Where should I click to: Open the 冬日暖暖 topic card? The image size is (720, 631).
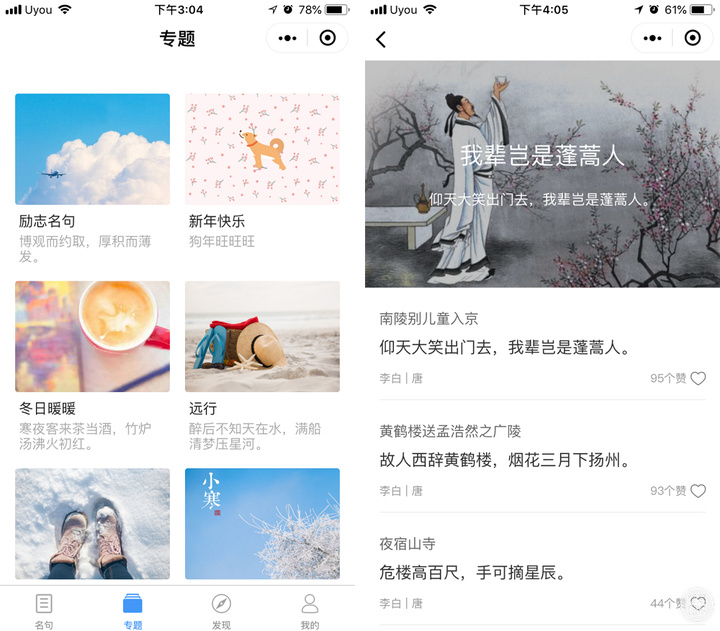(92, 337)
